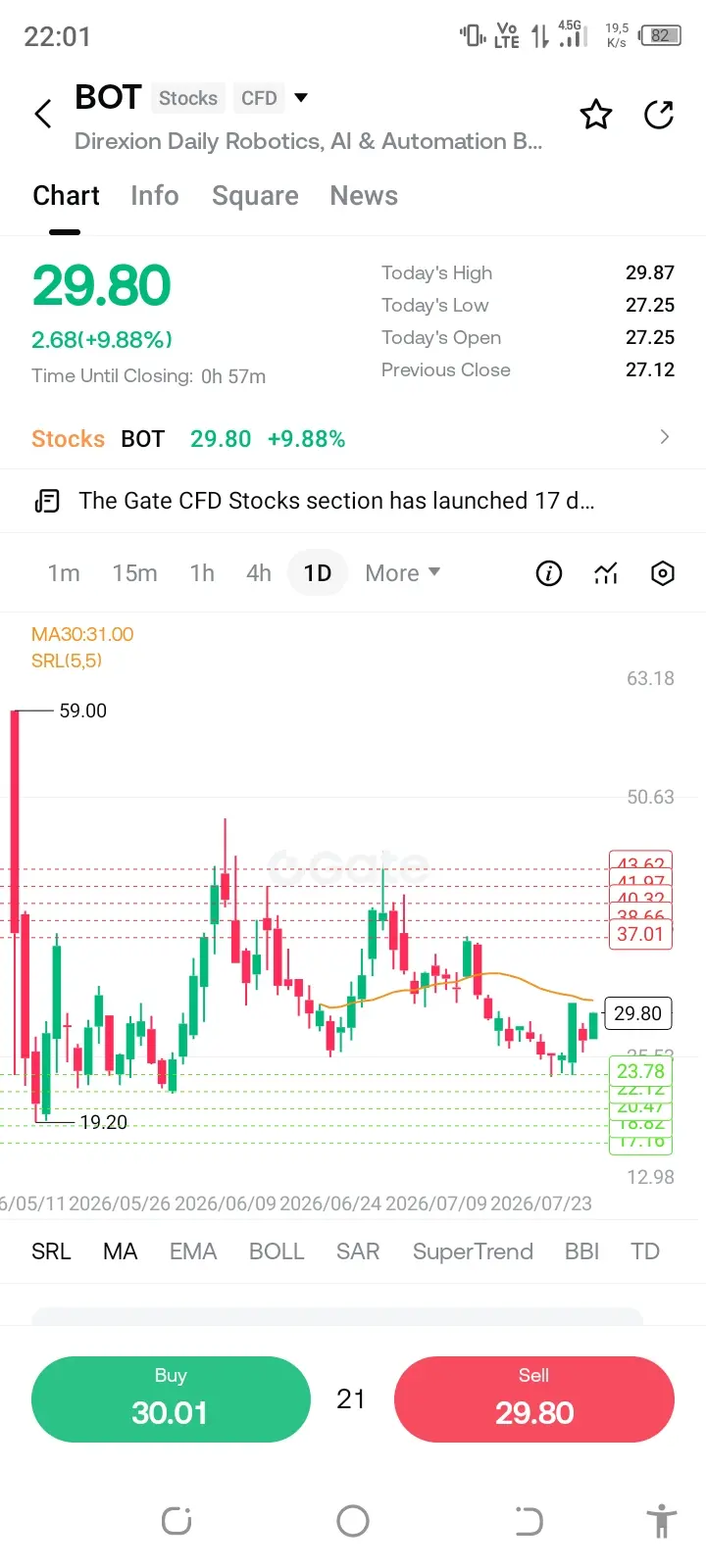Open the share icon in the header
The width and height of the screenshot is (706, 1568).
(x=659, y=115)
